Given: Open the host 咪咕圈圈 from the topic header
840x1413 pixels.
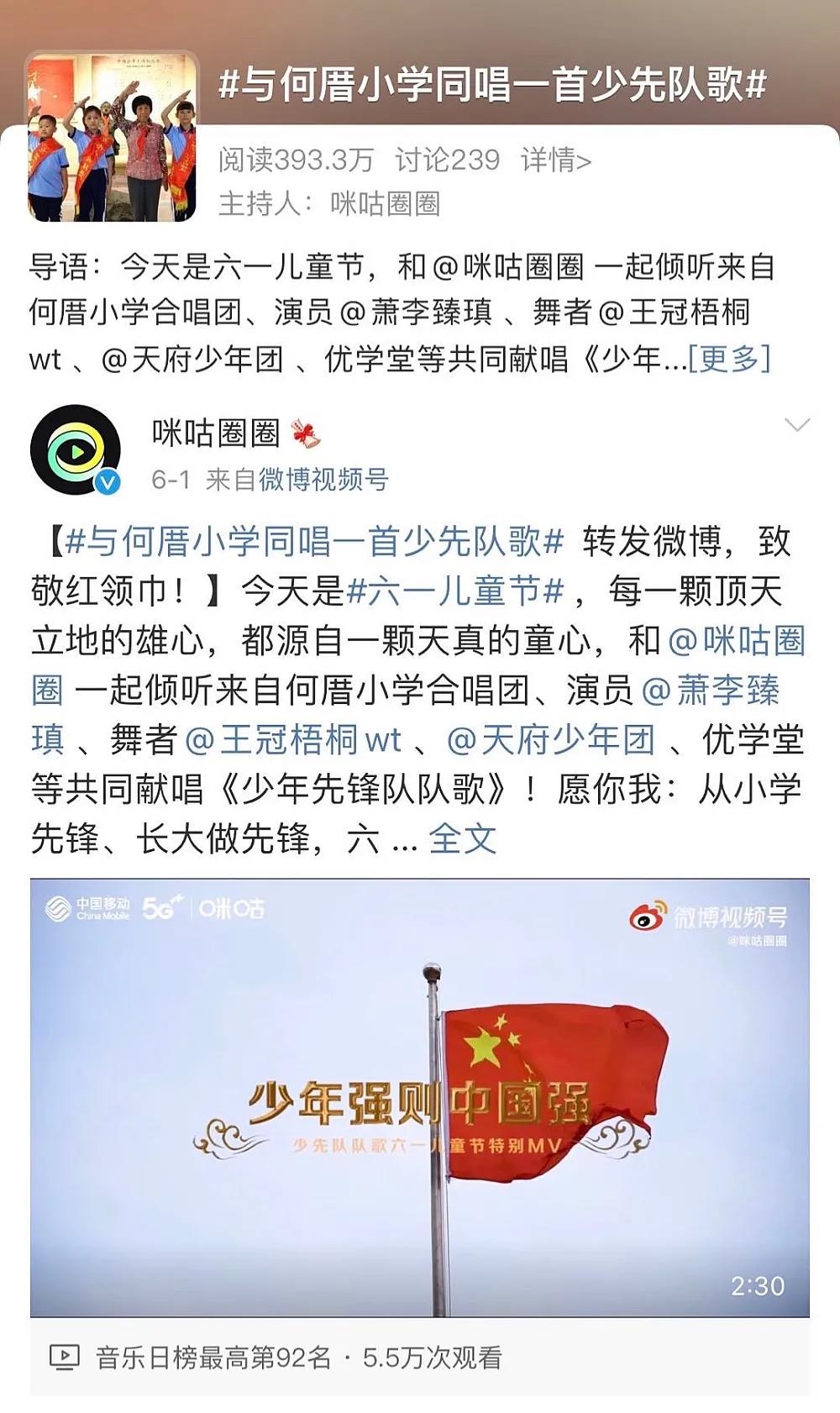Looking at the screenshot, I should click(x=385, y=204).
